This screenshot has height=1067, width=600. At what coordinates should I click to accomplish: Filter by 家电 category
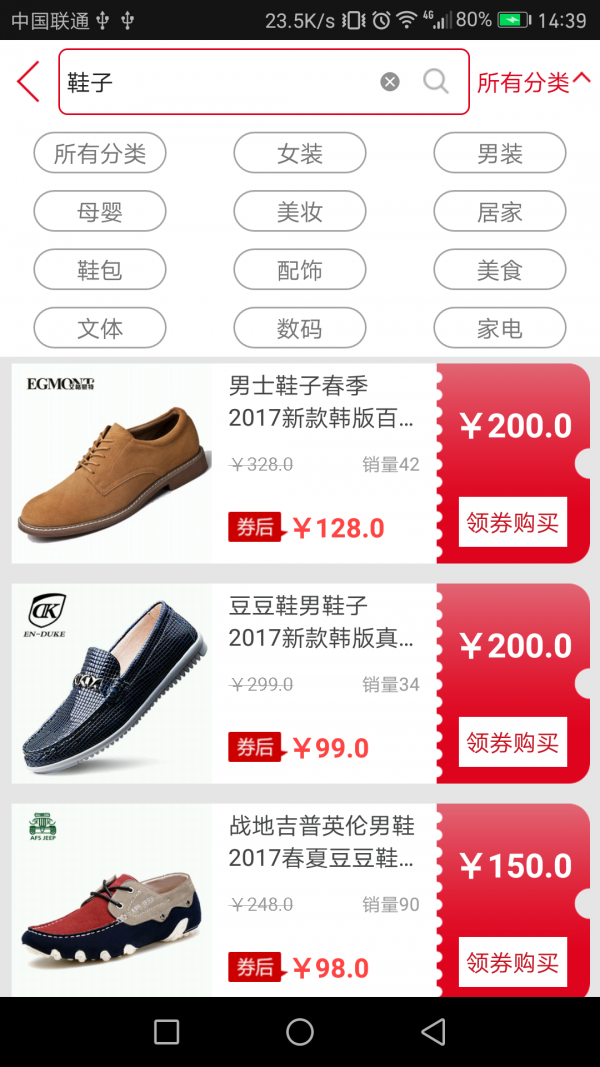pos(500,328)
